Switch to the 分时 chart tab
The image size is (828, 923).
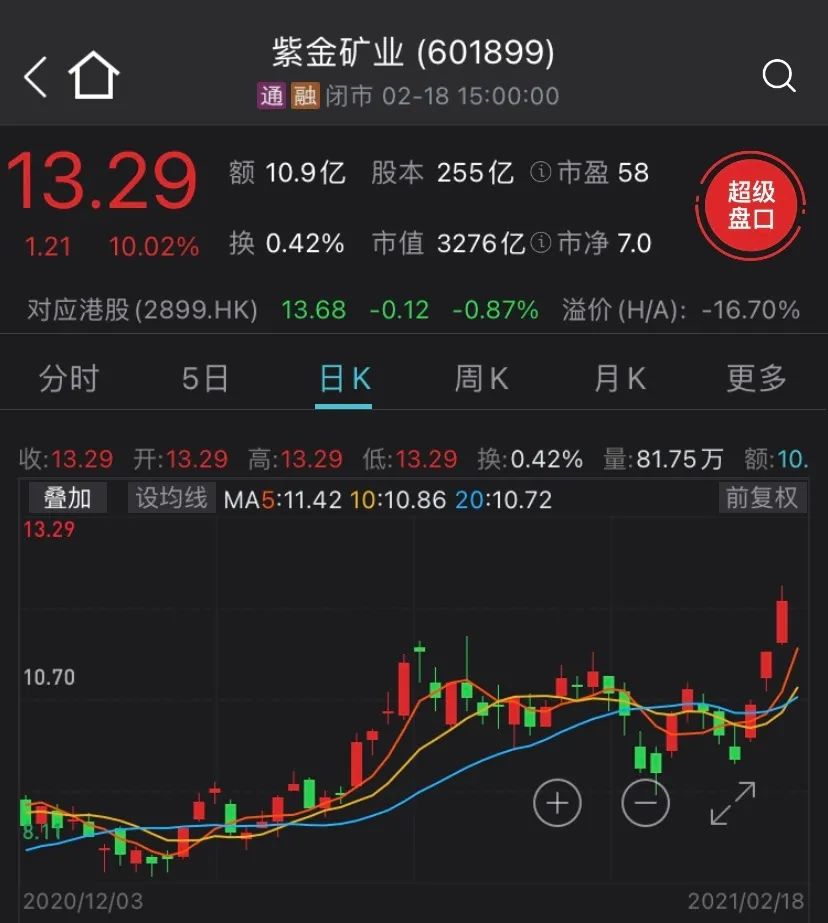[69, 379]
